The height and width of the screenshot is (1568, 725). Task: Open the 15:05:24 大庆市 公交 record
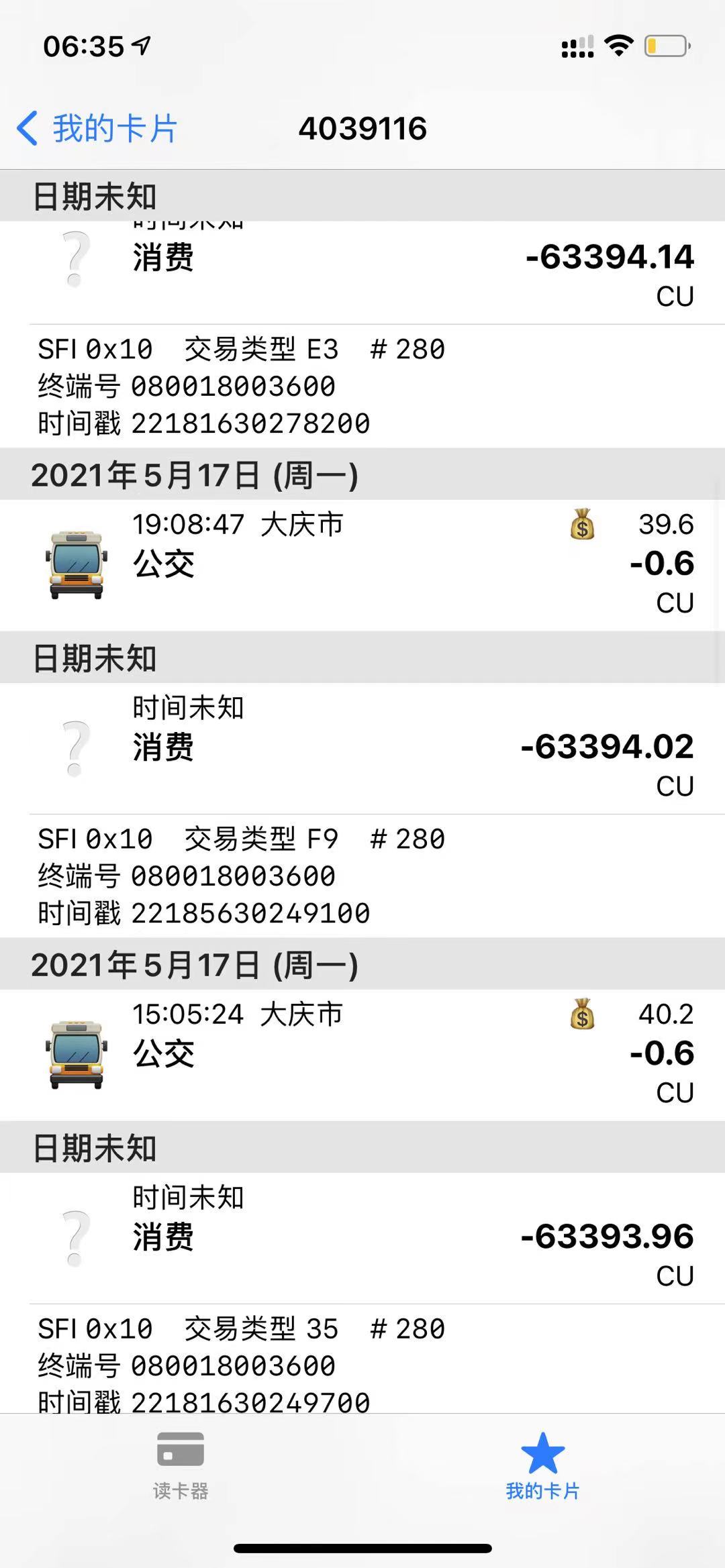[362, 1054]
